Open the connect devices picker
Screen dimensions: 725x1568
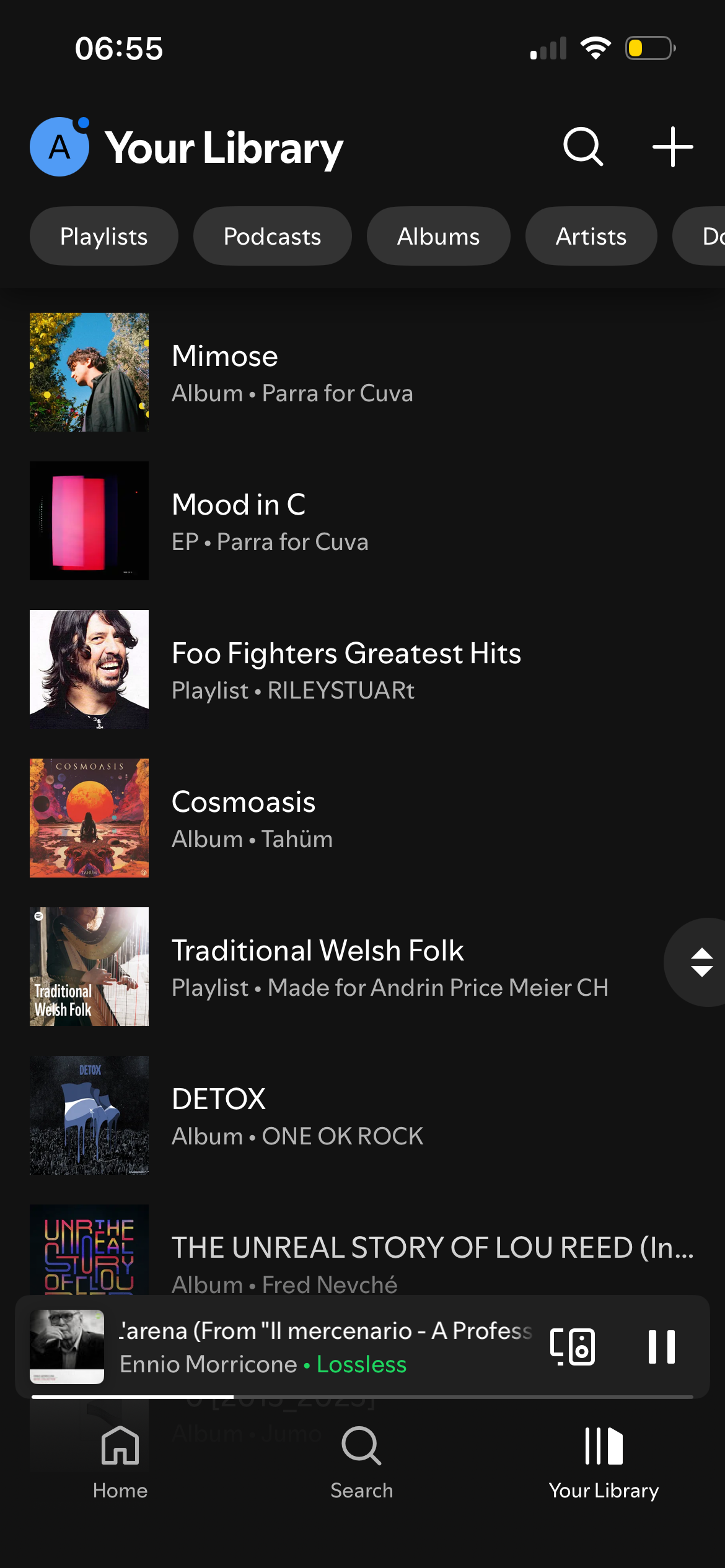pos(572,1346)
